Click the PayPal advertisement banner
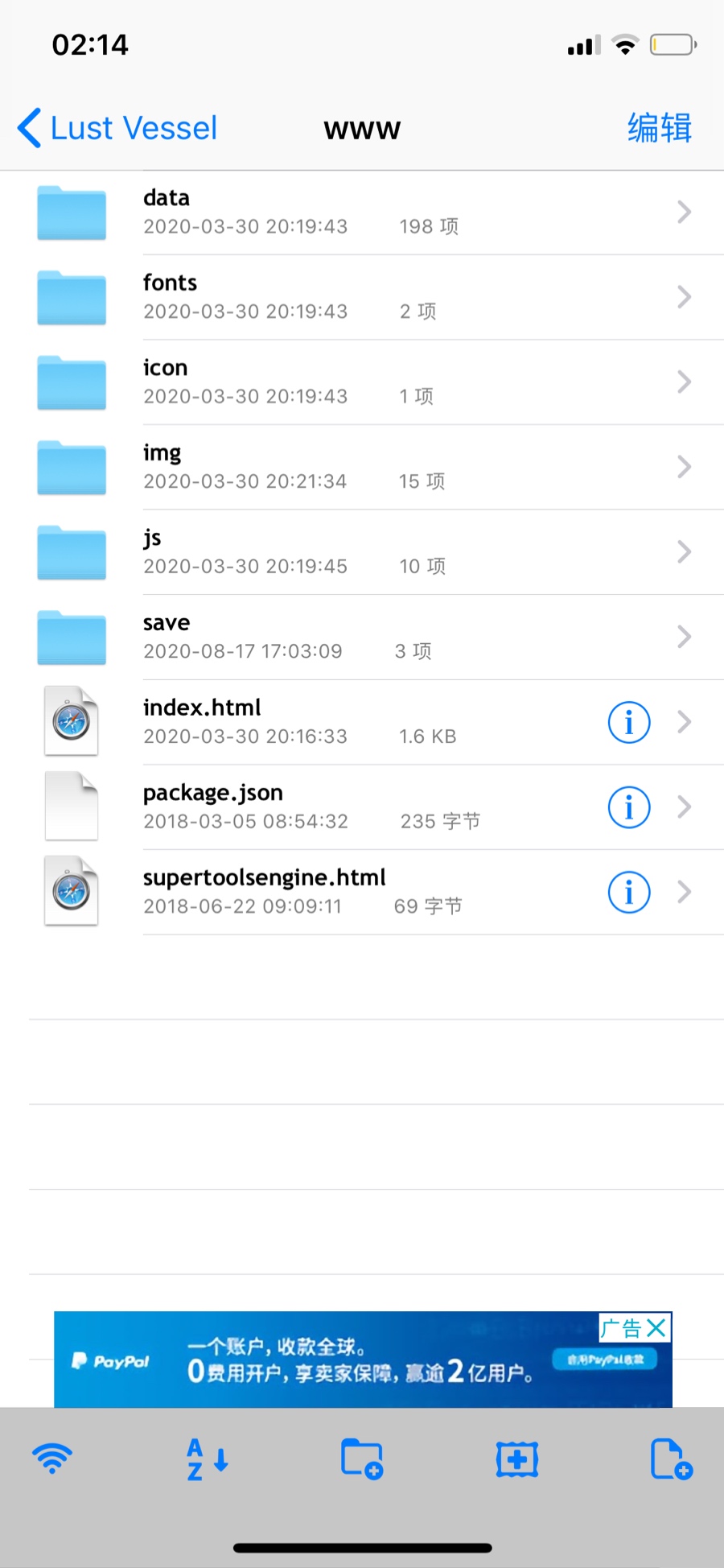724x1568 pixels. tap(322, 1360)
